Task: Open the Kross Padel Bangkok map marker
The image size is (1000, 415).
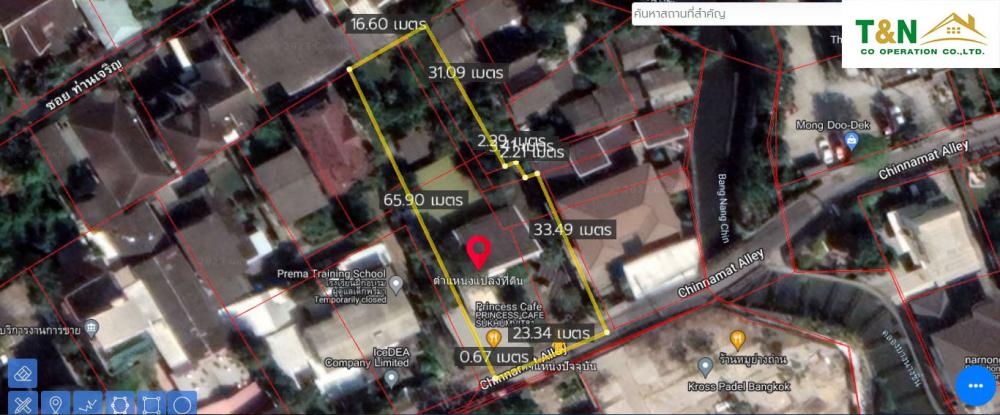Action: click(x=738, y=339)
